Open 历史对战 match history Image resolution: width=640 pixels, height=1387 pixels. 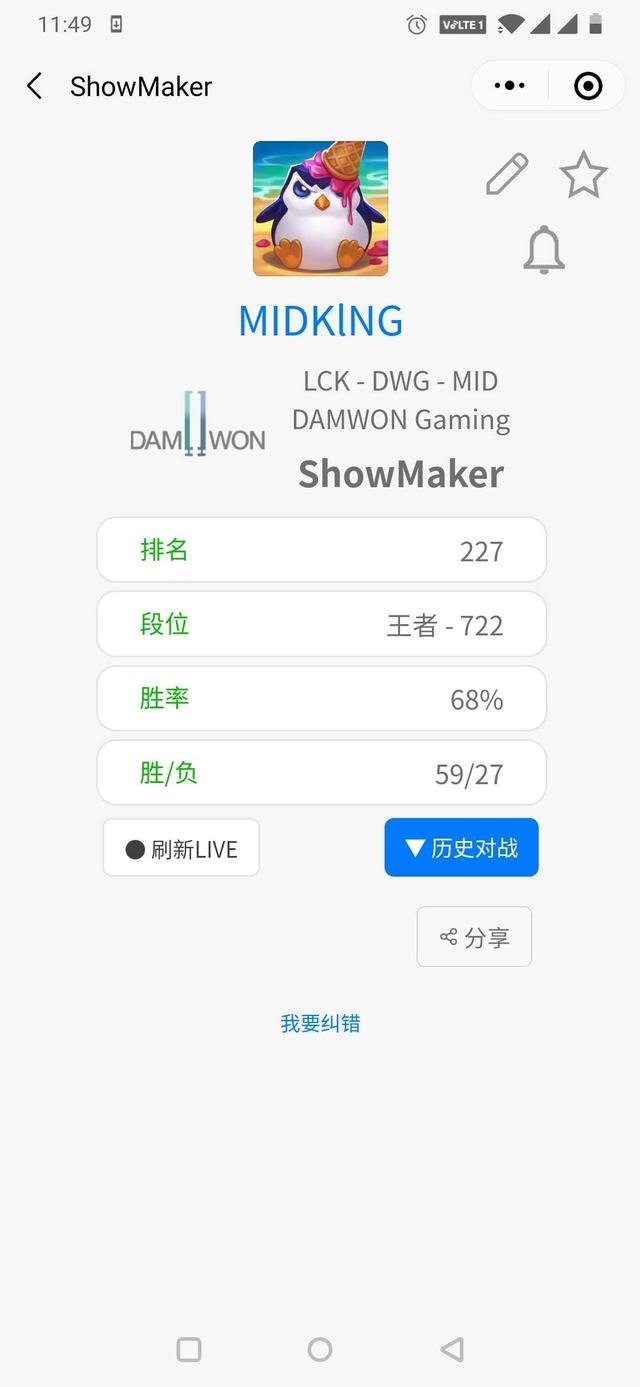click(461, 847)
